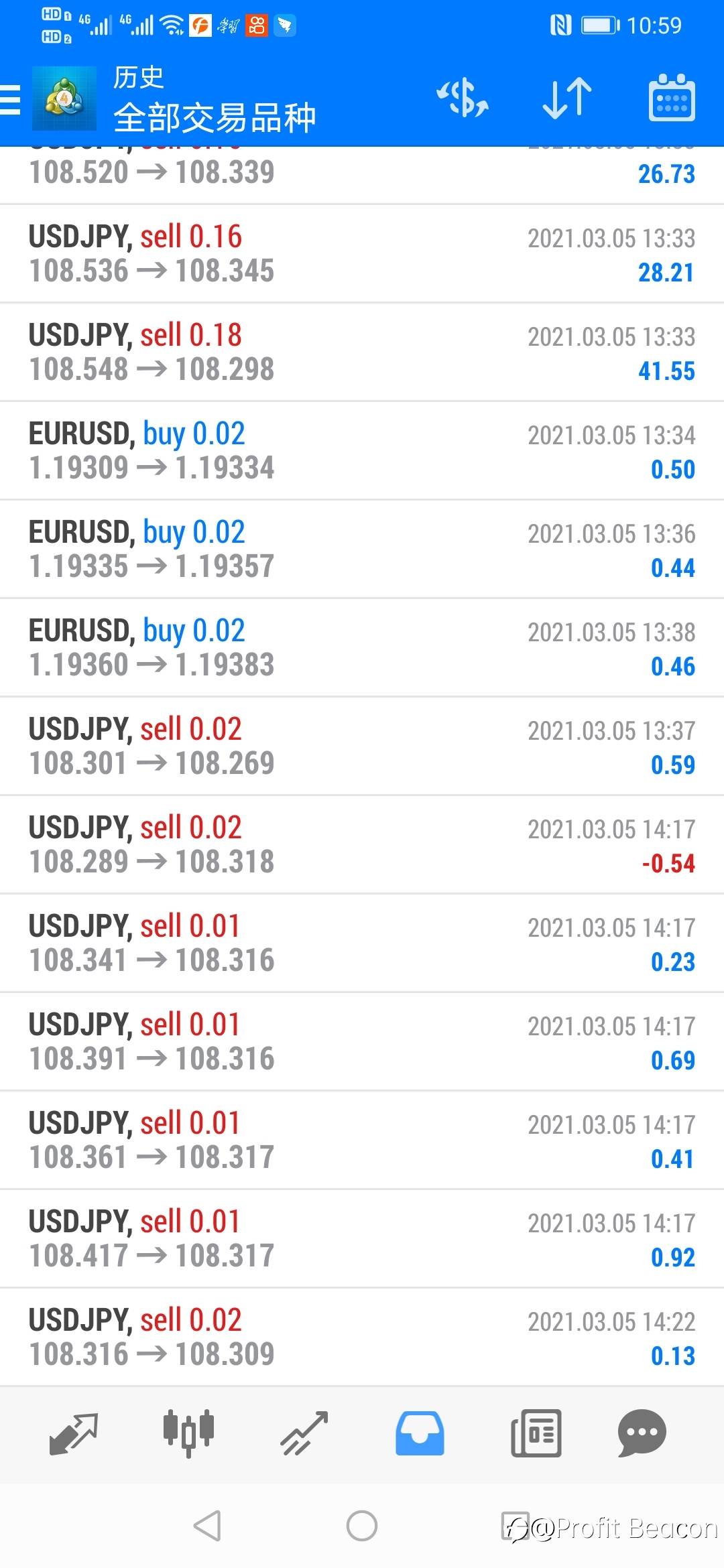Show details of USDJPY trade with -0.54 loss
This screenshot has width=724, height=1568.
click(362, 845)
